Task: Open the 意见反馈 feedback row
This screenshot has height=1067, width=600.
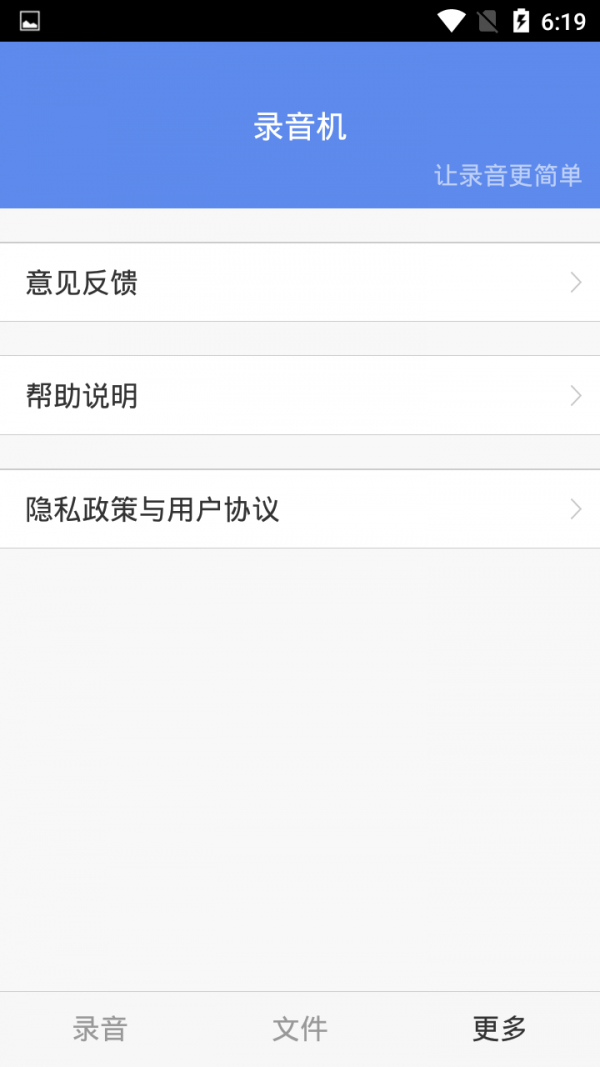Action: click(300, 282)
